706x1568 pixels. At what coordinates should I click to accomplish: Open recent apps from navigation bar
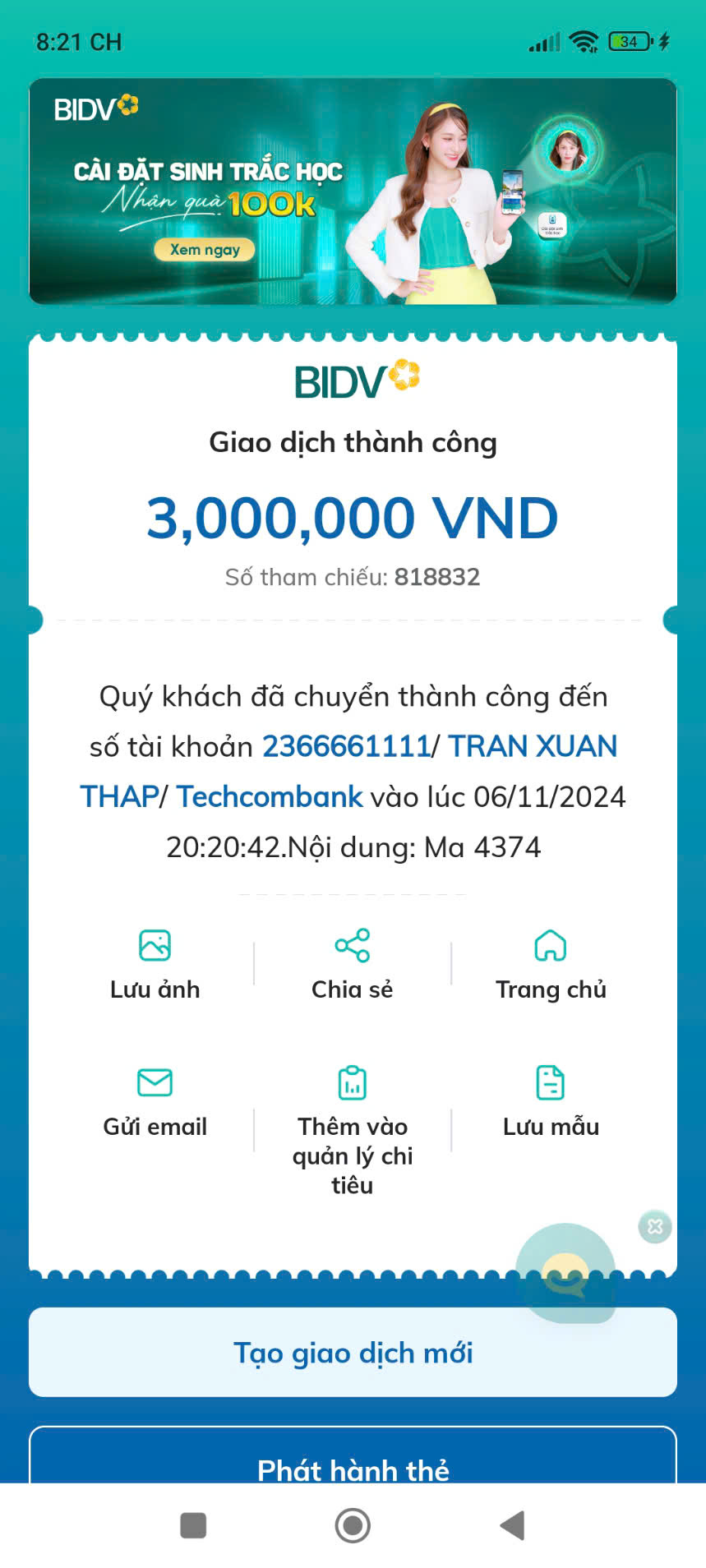tap(193, 1525)
